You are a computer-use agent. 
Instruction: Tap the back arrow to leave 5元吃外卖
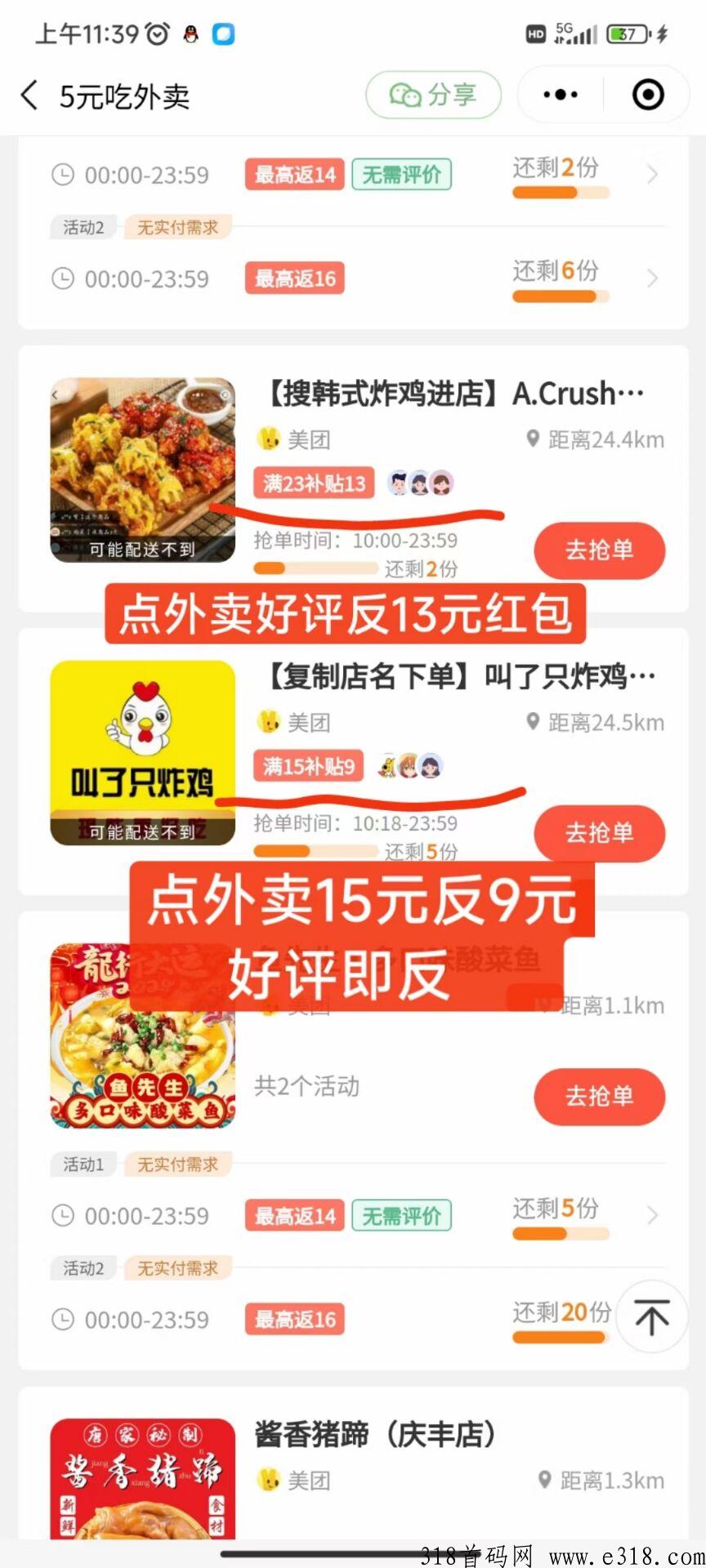pyautogui.click(x=29, y=96)
